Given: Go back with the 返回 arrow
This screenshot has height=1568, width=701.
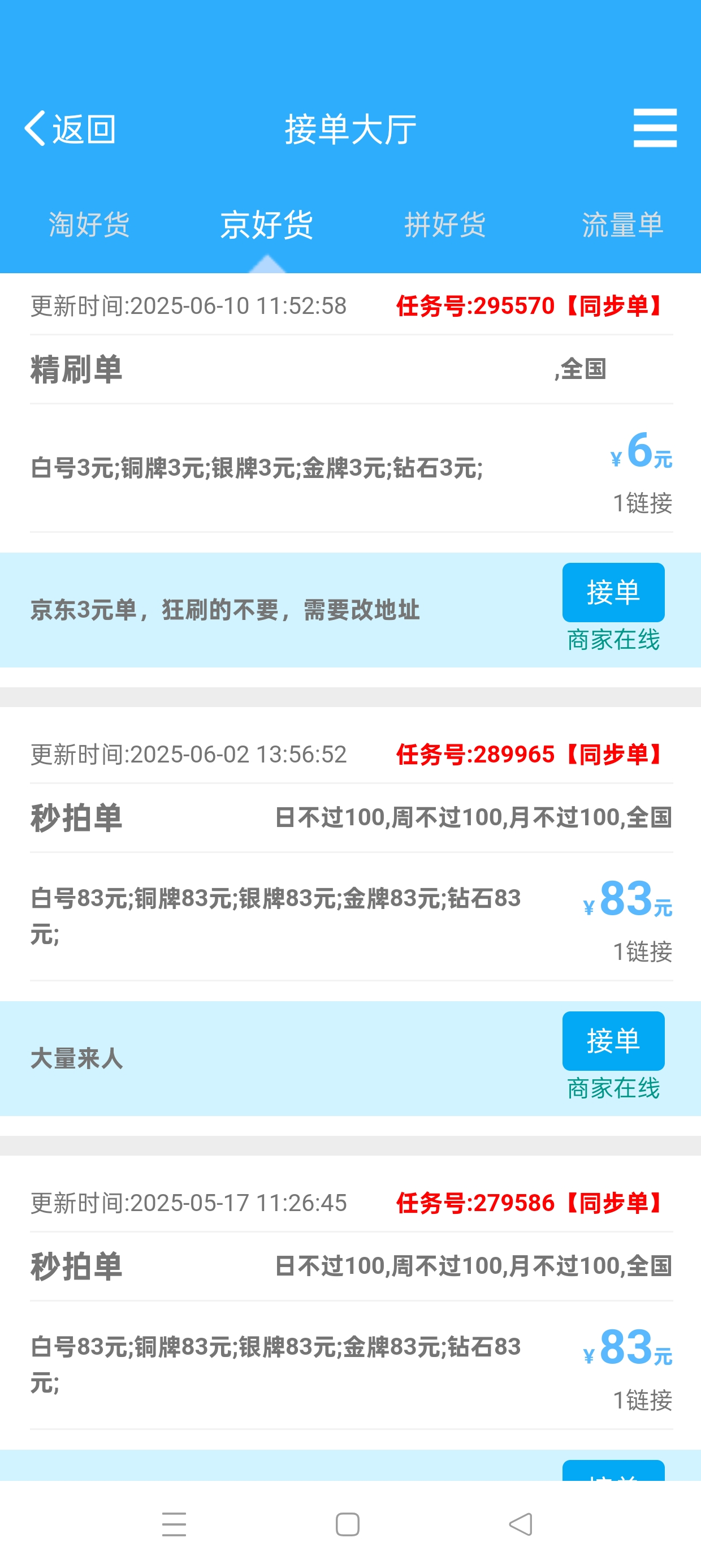Looking at the screenshot, I should [x=70, y=129].
